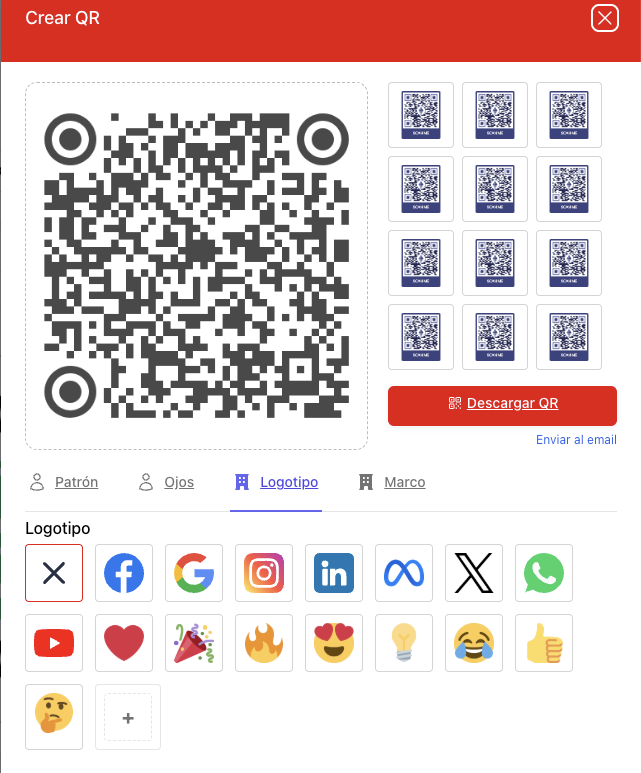Image resolution: width=641 pixels, height=773 pixels.
Task: Select the Meta logo
Action: tap(404, 573)
